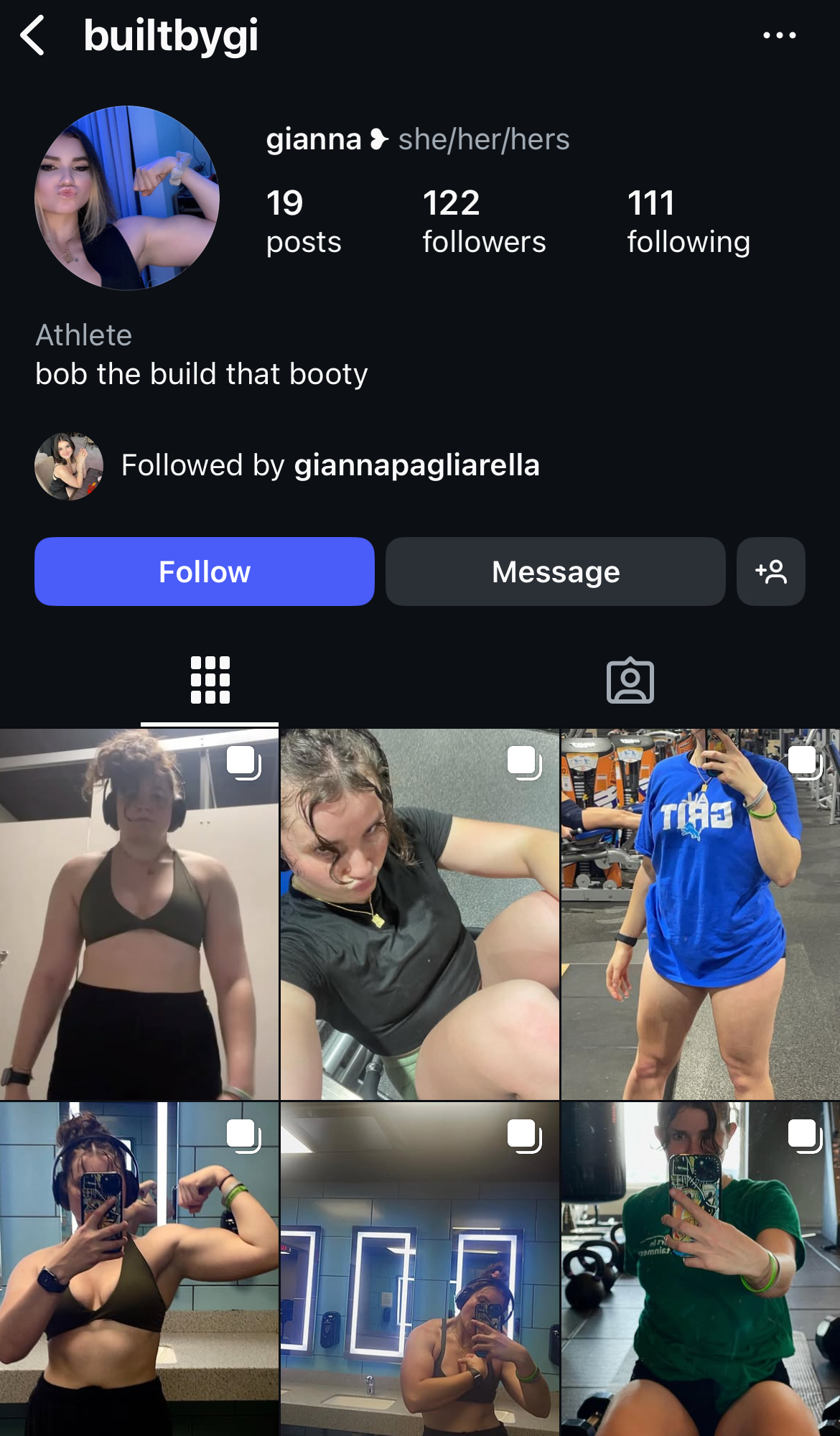This screenshot has height=1436, width=840.
Task: Switch to the tagged photos tab
Action: 630,679
